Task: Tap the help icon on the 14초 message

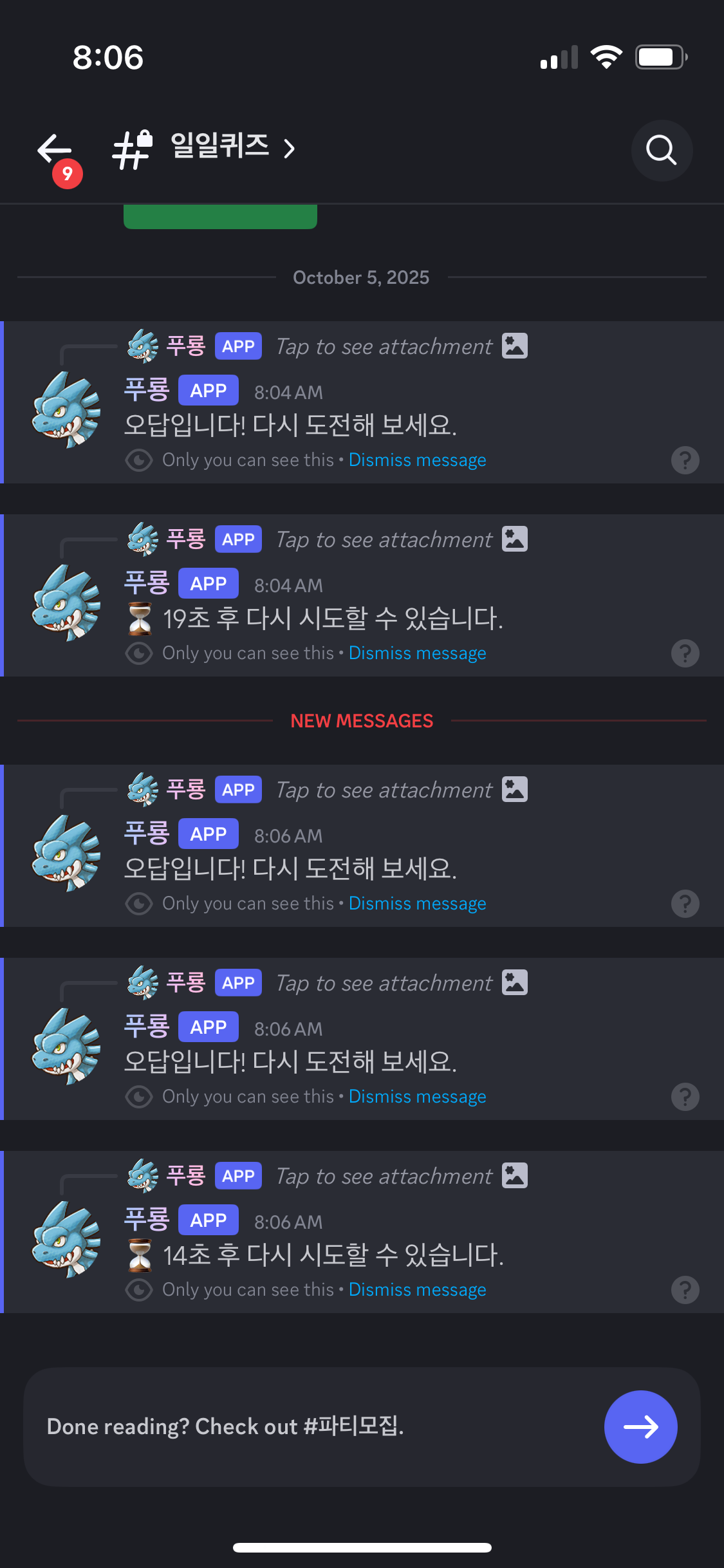Action: 685,1290
